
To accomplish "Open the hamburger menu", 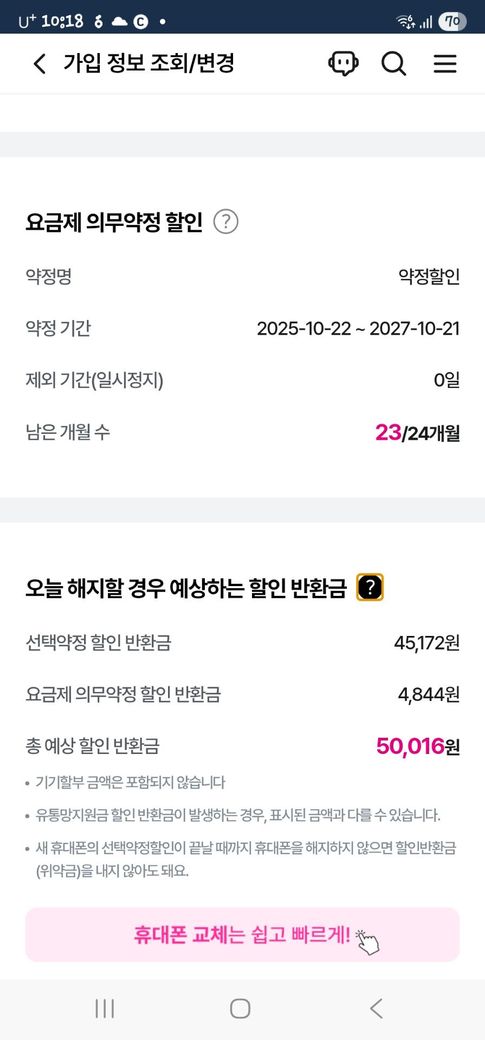I will pos(445,64).
